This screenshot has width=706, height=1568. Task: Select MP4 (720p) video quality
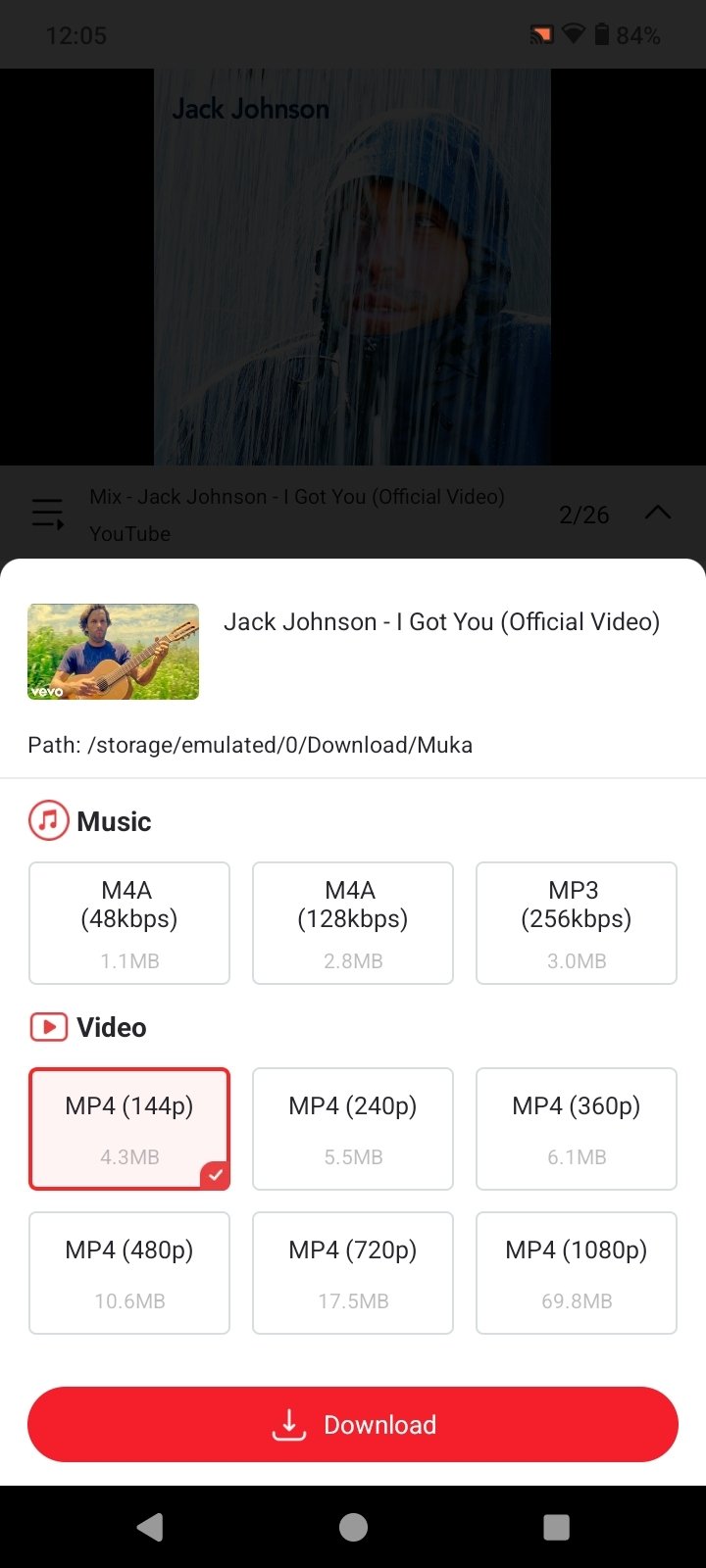tap(353, 1273)
